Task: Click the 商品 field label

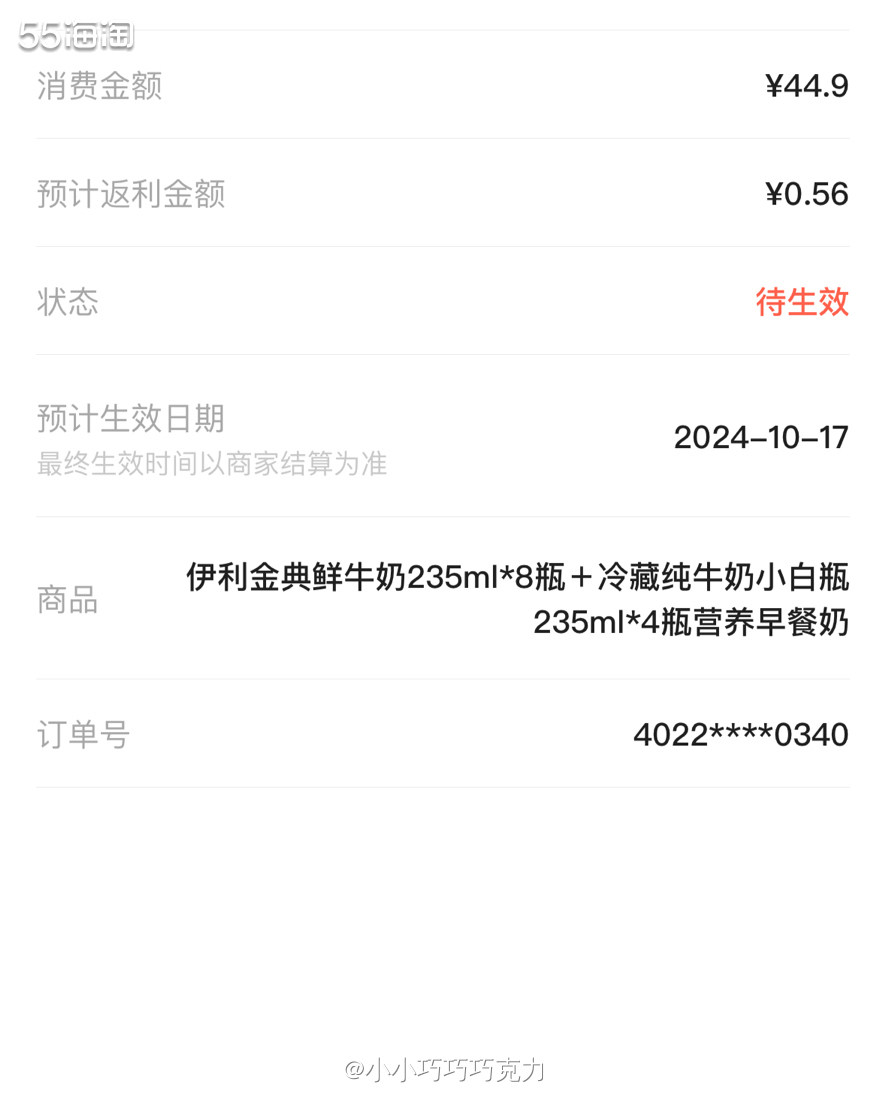Action: 64,600
